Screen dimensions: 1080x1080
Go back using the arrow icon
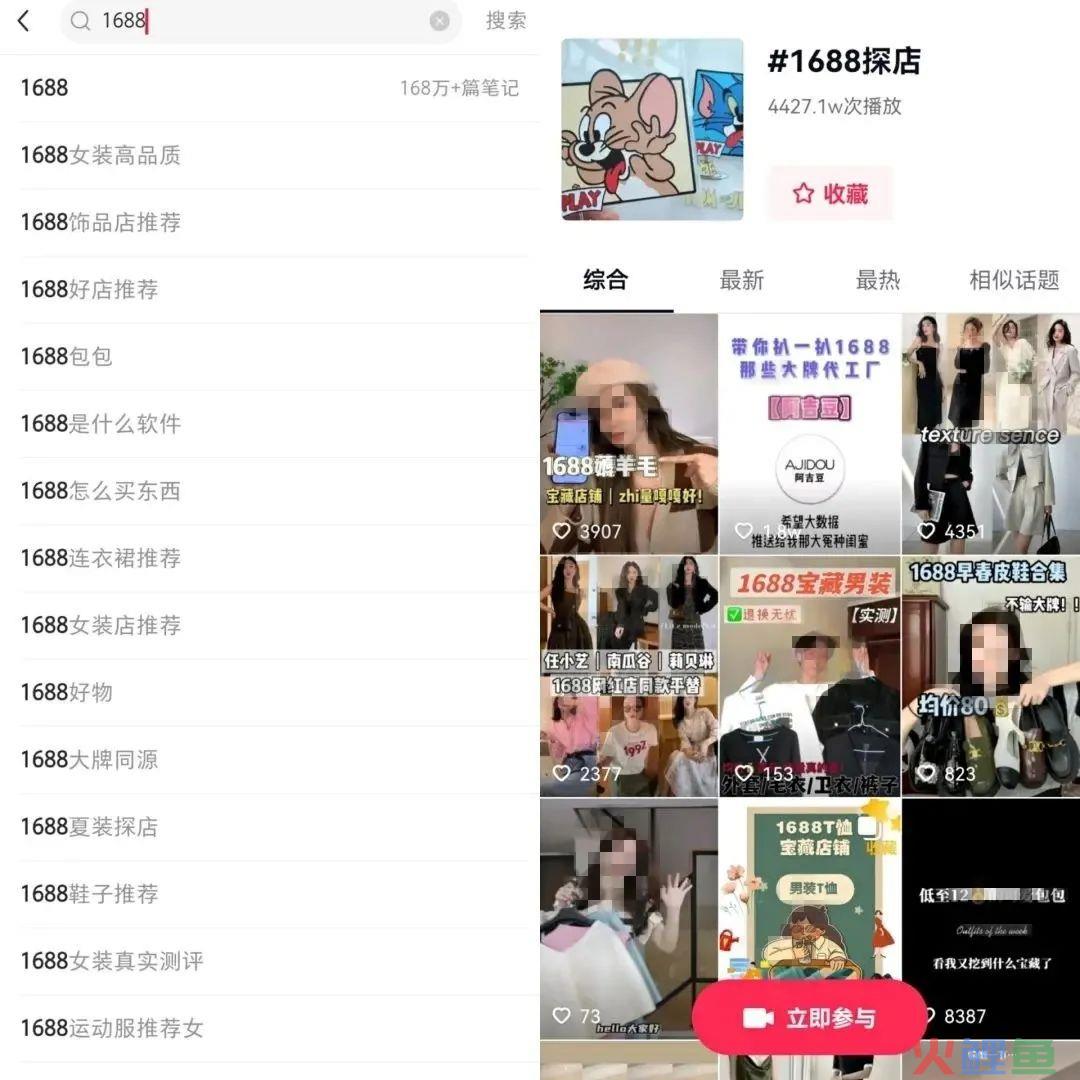coord(24,21)
